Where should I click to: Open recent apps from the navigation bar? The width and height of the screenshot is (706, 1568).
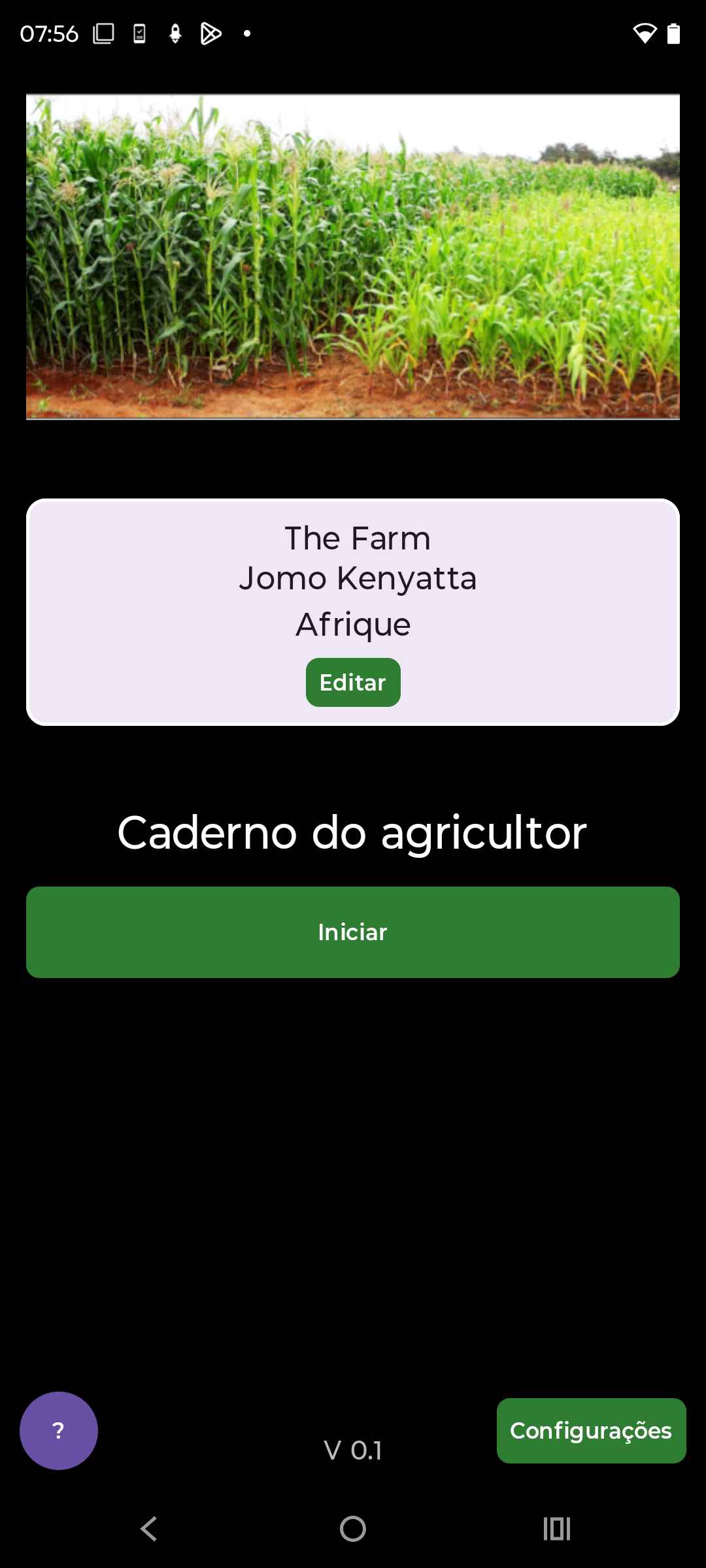pos(556,1527)
